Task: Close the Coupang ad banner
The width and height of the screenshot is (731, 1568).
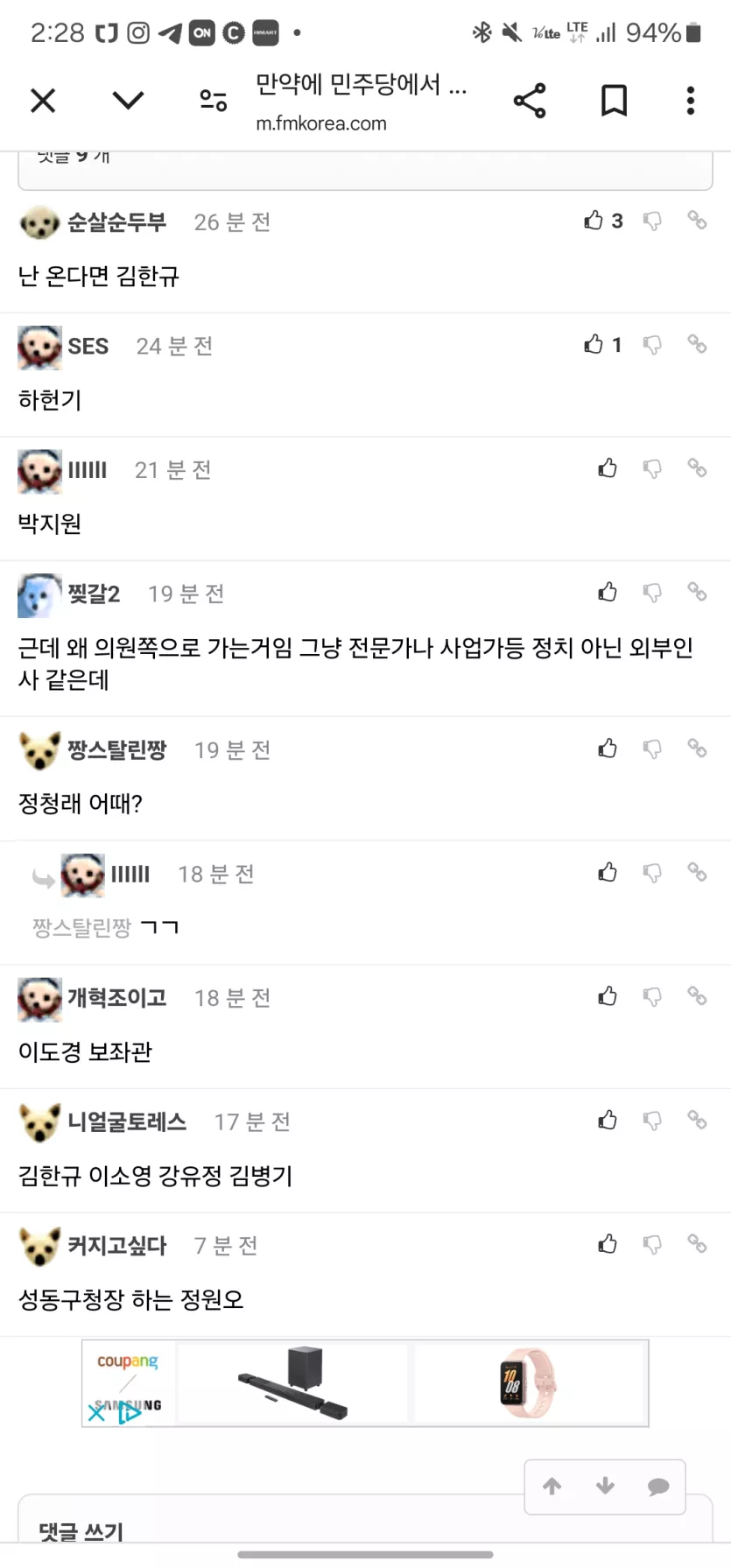Action: click(x=96, y=1412)
